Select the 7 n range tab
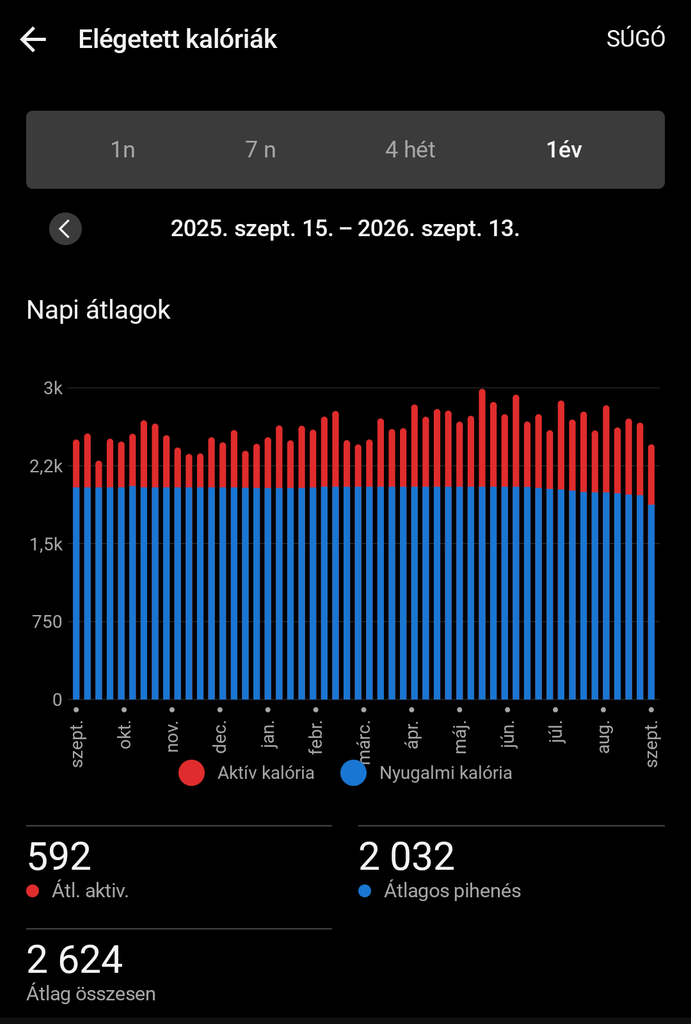 click(261, 150)
